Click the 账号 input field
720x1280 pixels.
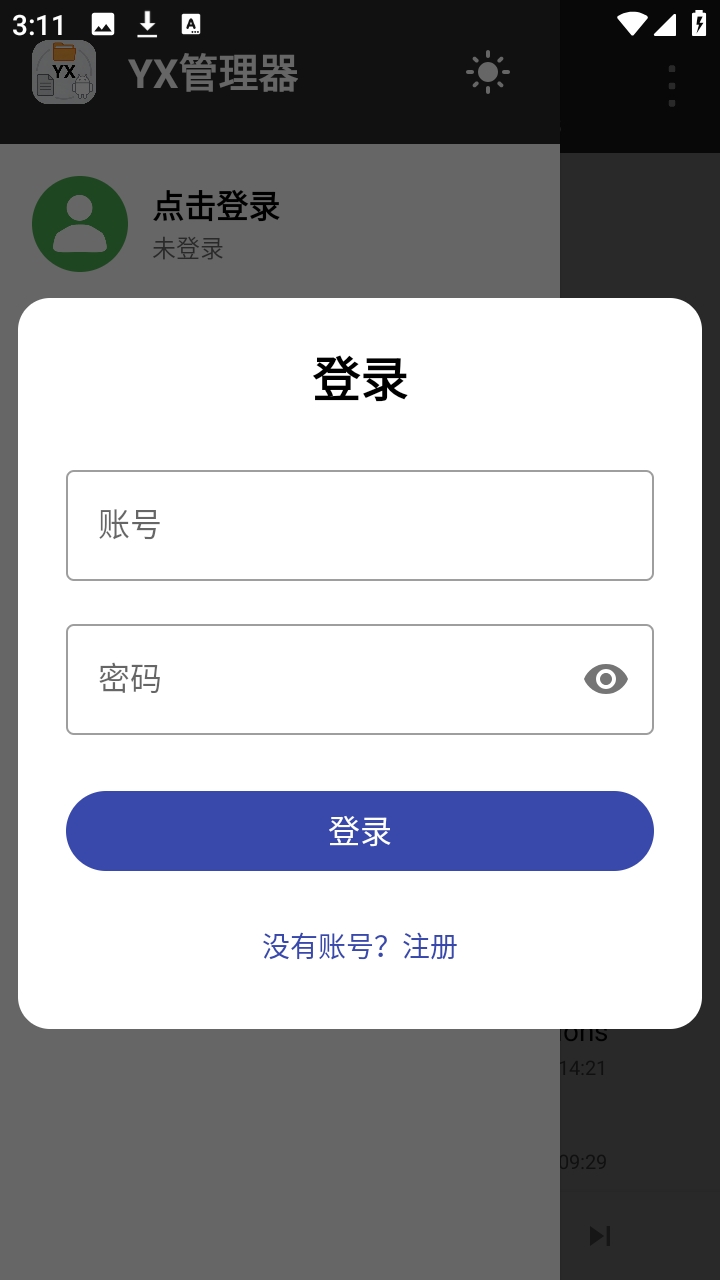point(360,524)
